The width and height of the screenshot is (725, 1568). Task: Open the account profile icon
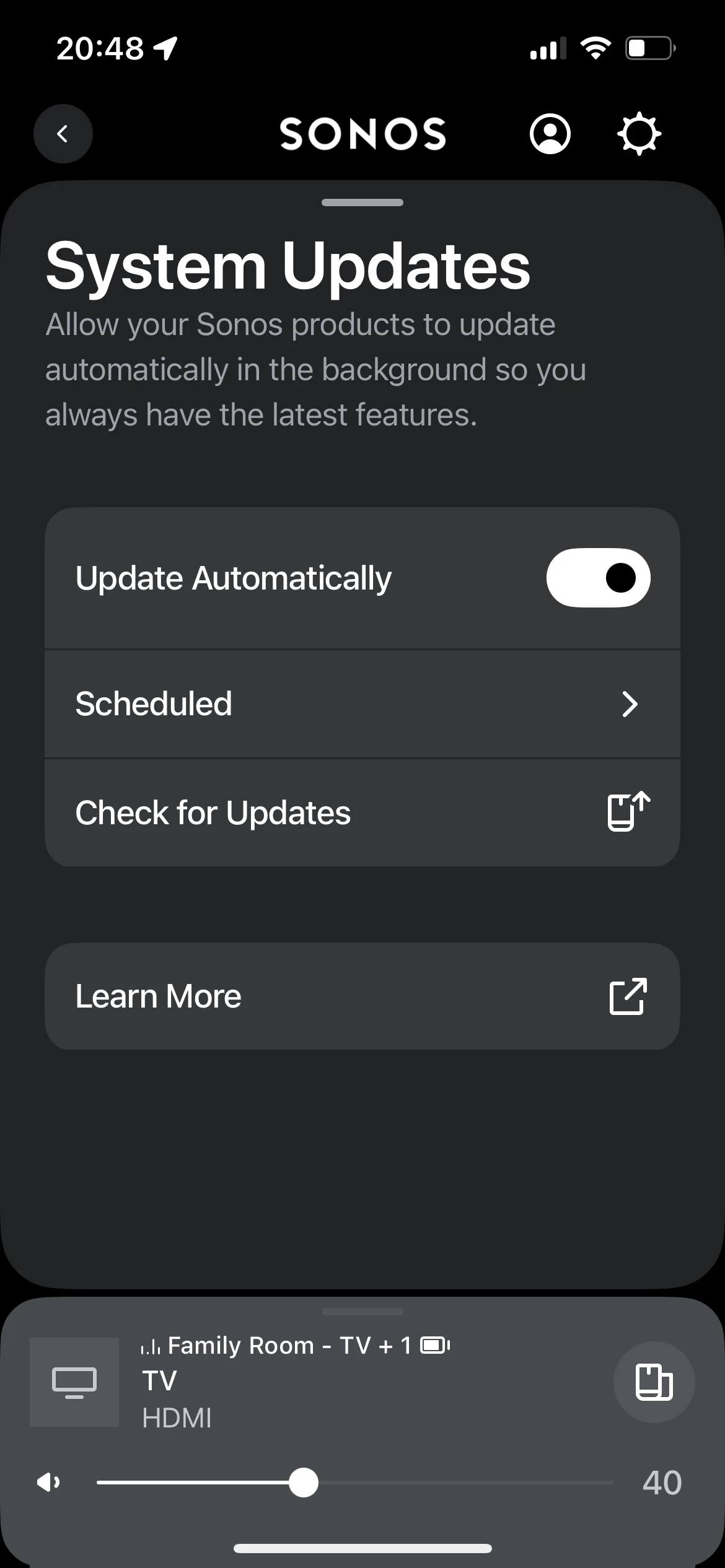click(550, 134)
